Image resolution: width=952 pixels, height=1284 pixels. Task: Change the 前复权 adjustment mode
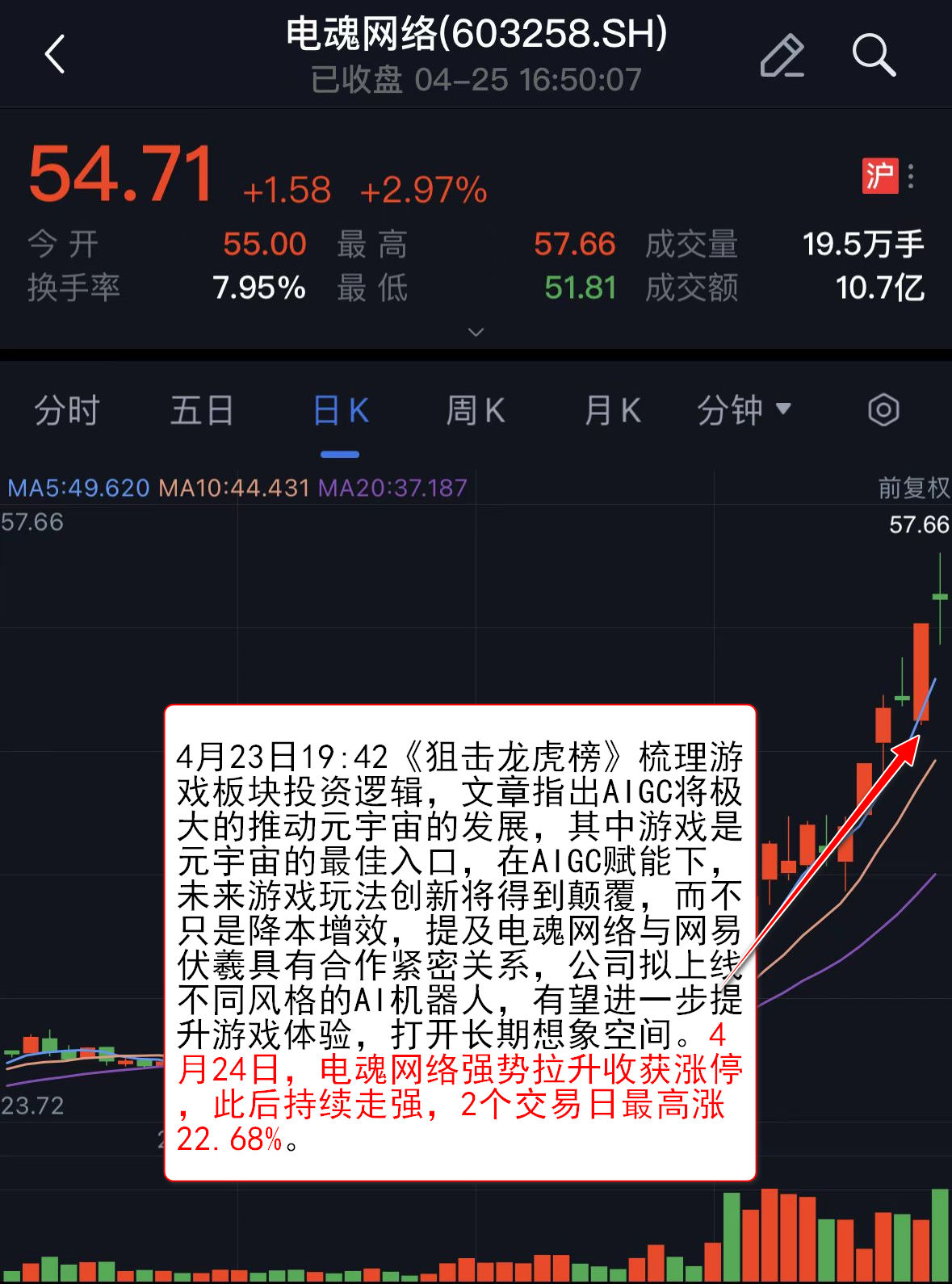[913, 488]
